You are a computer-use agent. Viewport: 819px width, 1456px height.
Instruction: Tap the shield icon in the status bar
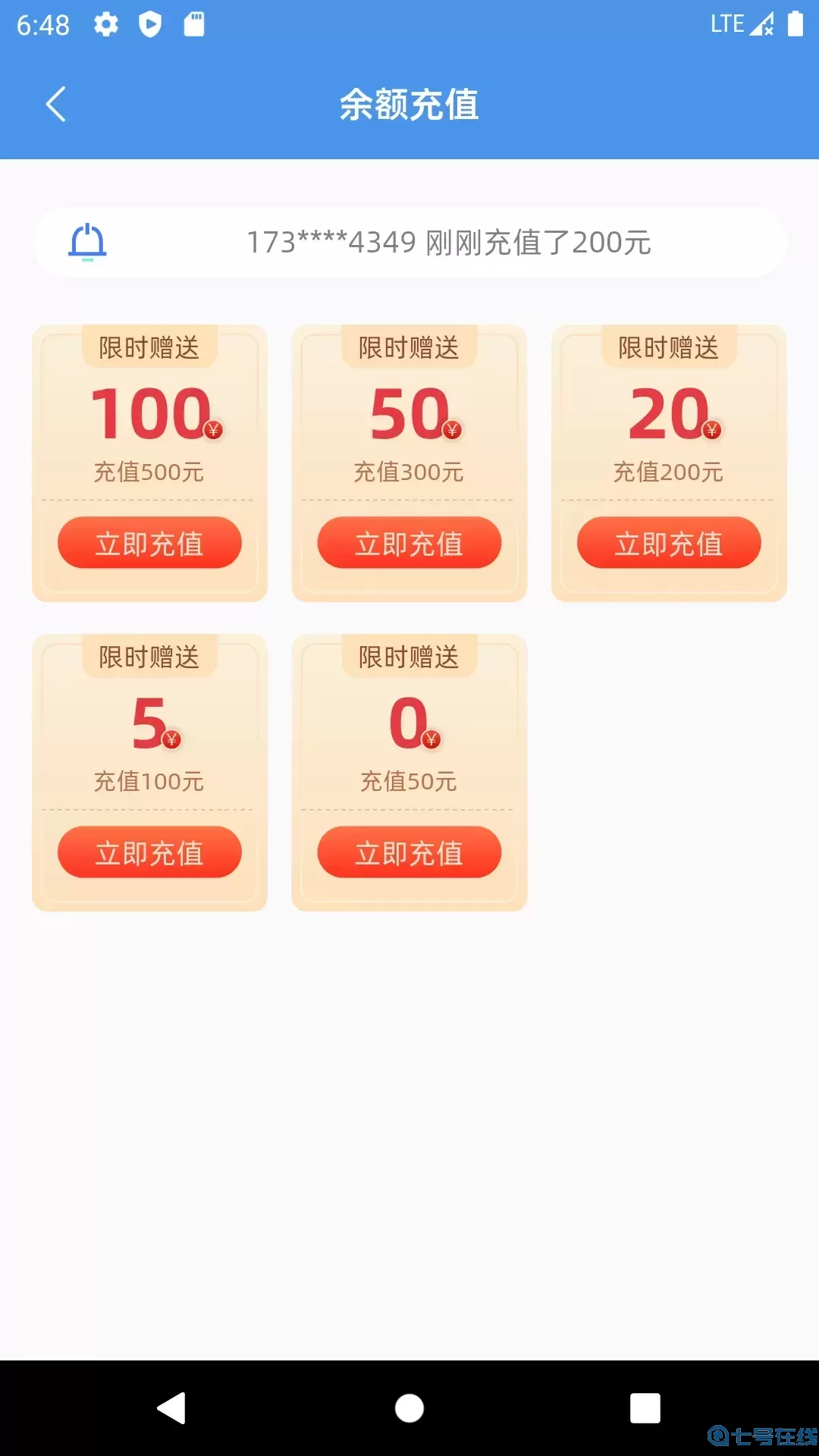149,24
